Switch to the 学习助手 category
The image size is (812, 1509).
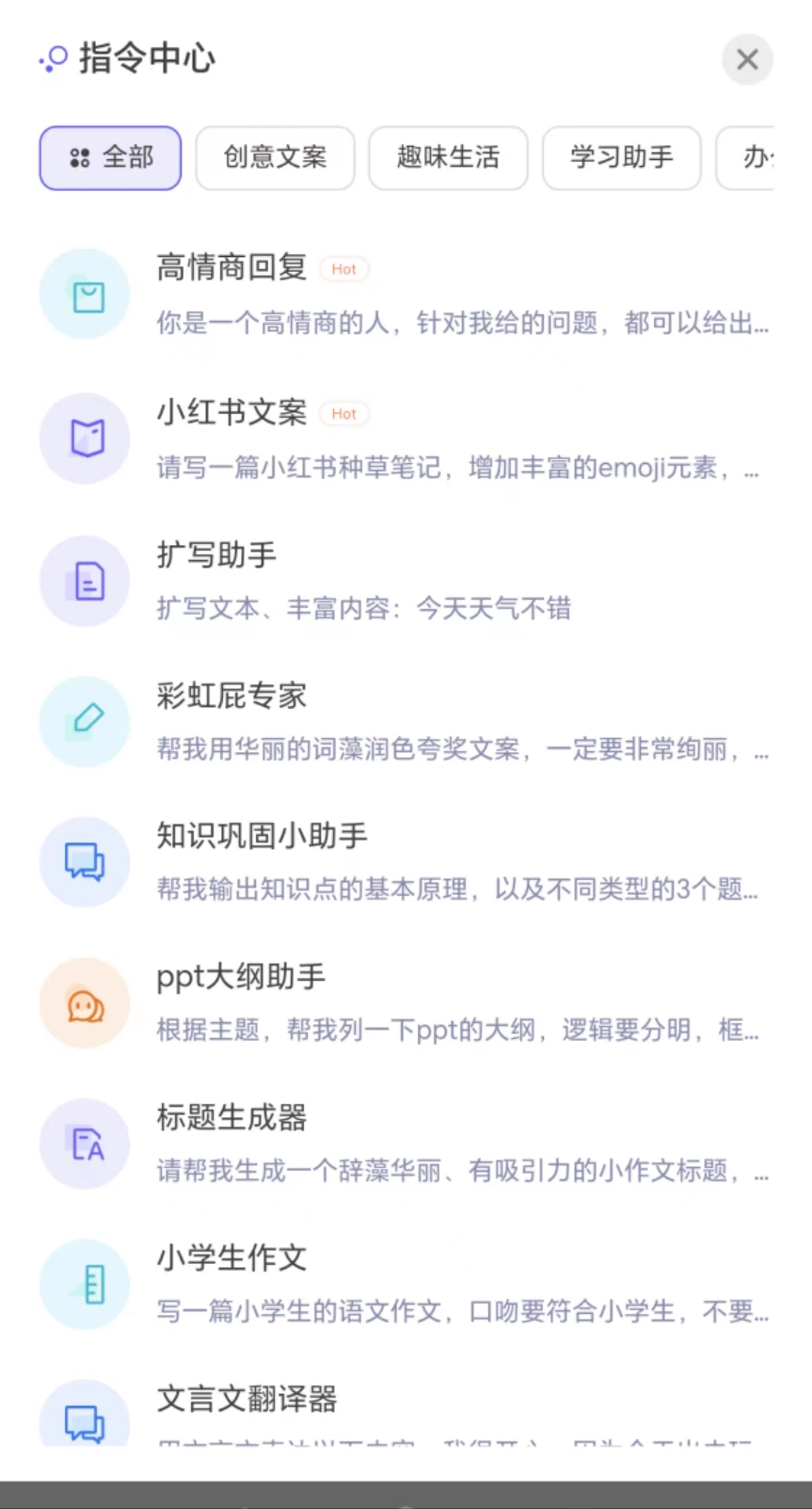pos(622,158)
